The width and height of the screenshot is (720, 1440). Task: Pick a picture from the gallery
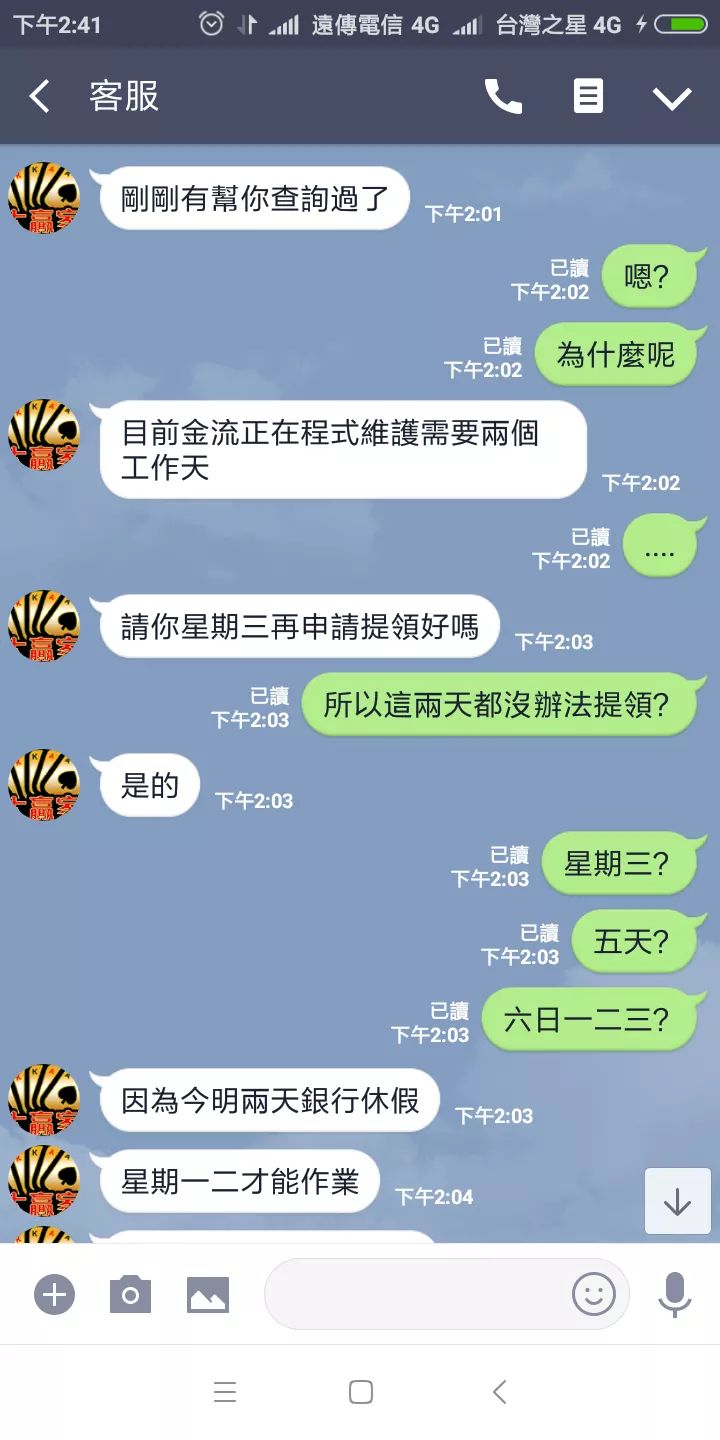(208, 1295)
